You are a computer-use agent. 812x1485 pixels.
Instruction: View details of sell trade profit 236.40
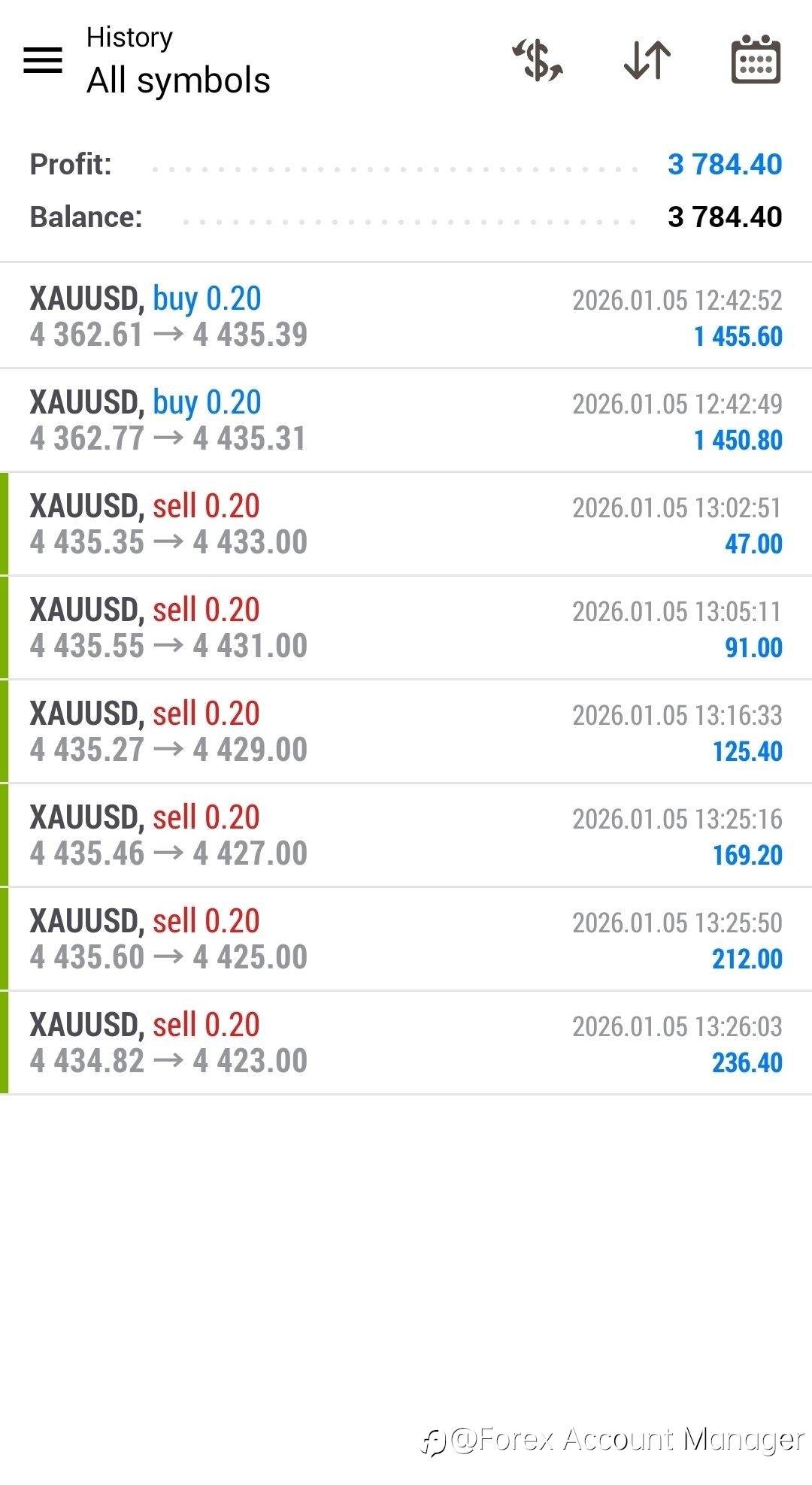[x=406, y=1043]
